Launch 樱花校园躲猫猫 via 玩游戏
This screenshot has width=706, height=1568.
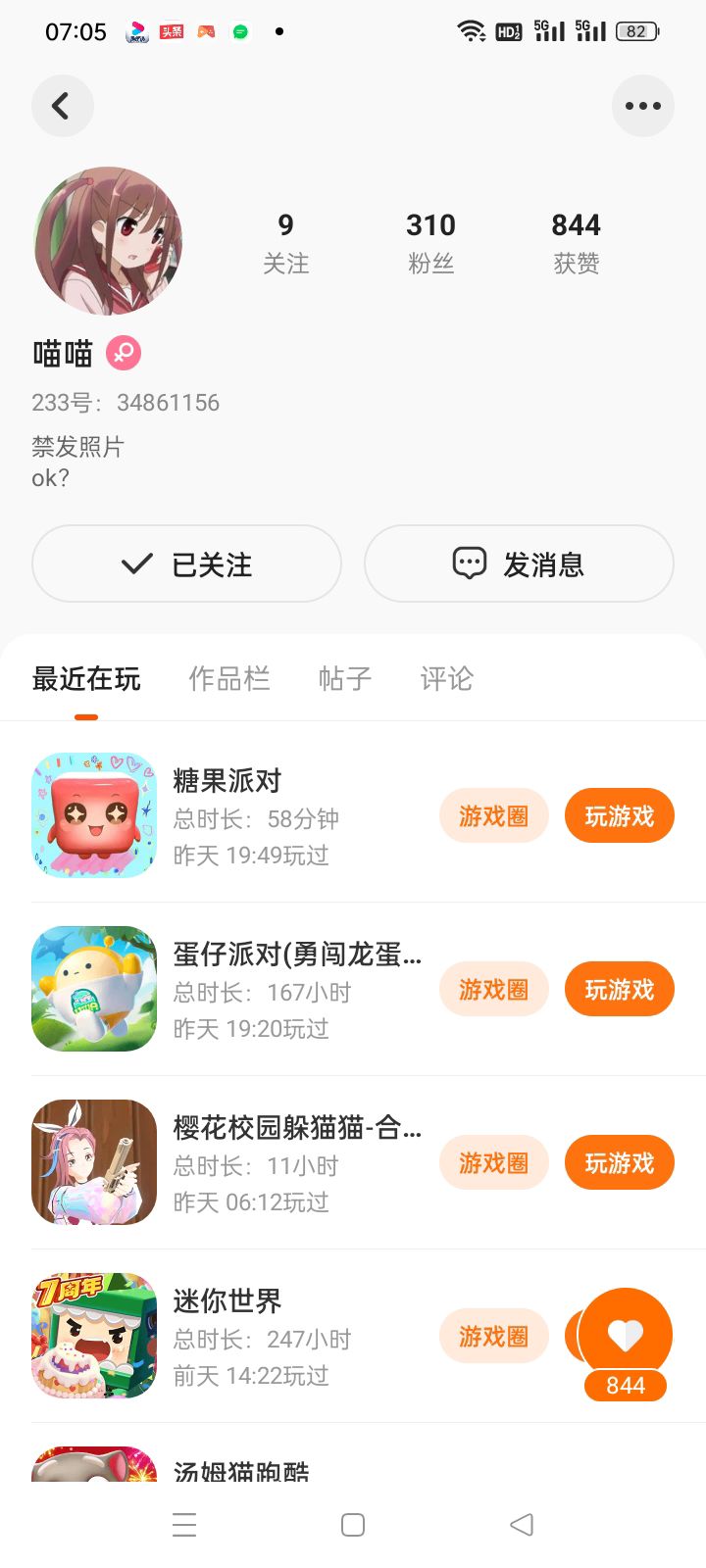pyautogui.click(x=619, y=1162)
